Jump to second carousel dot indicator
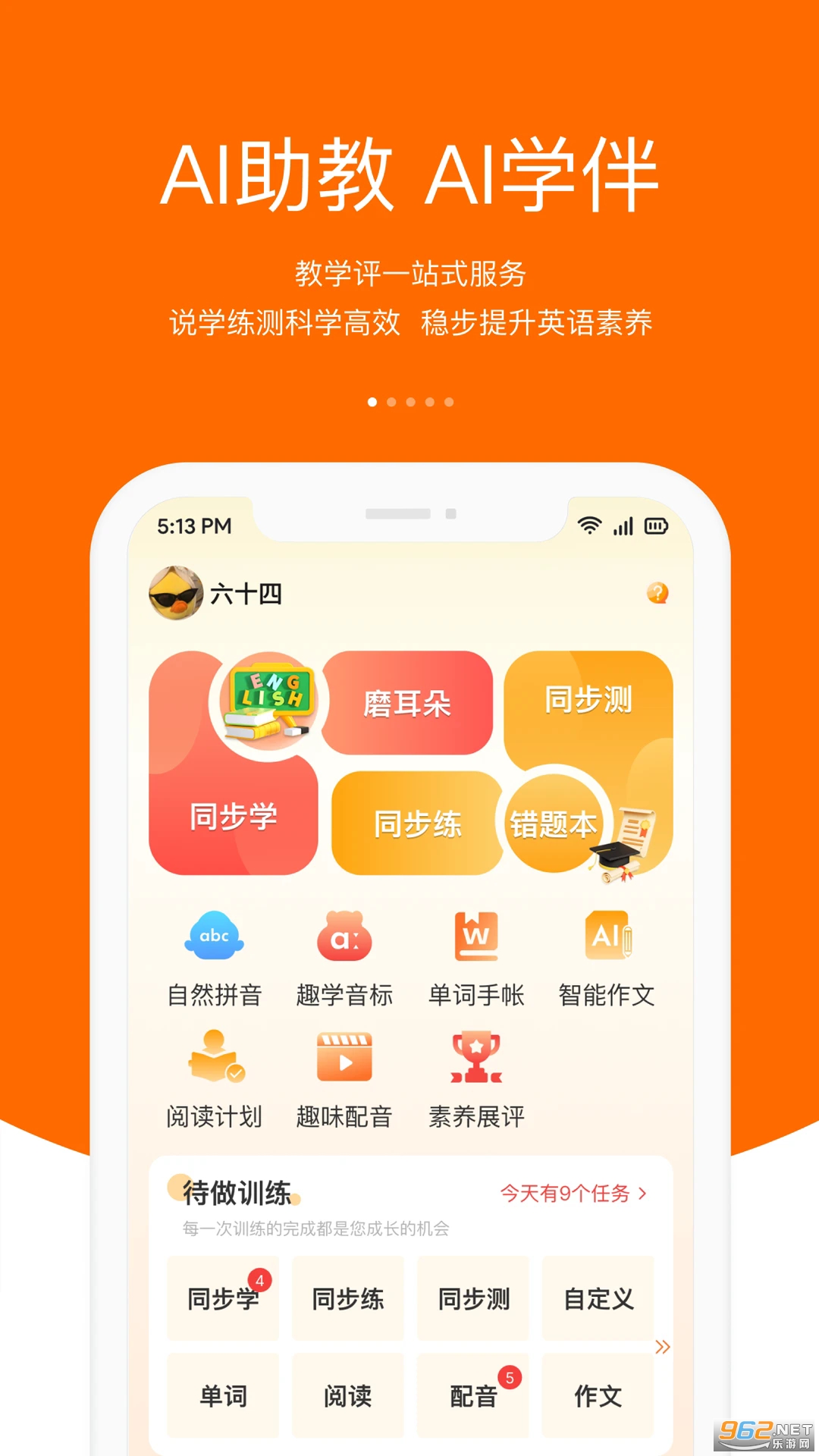The image size is (819, 1456). click(x=391, y=402)
